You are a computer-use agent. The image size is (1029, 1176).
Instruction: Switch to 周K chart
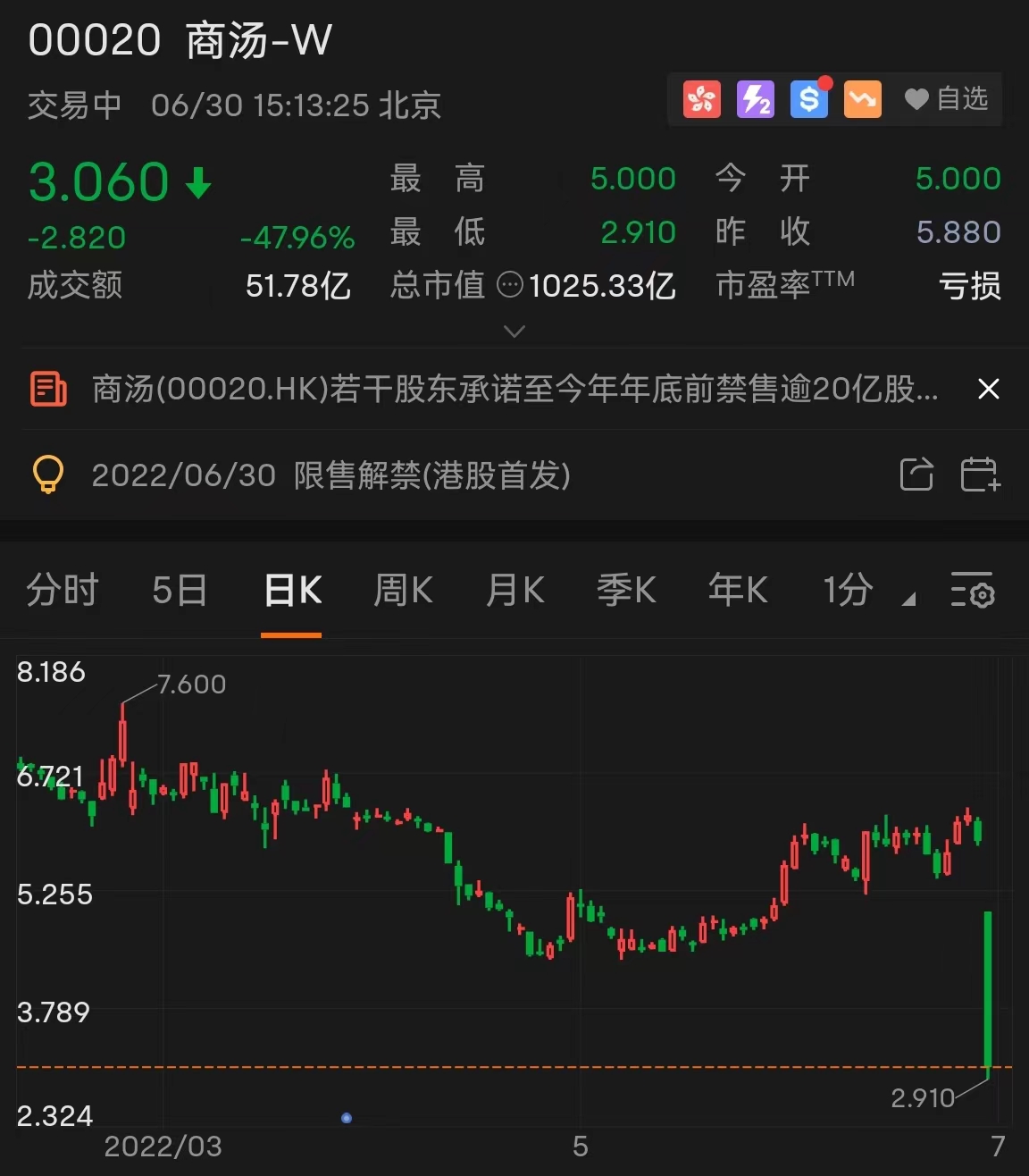[403, 591]
